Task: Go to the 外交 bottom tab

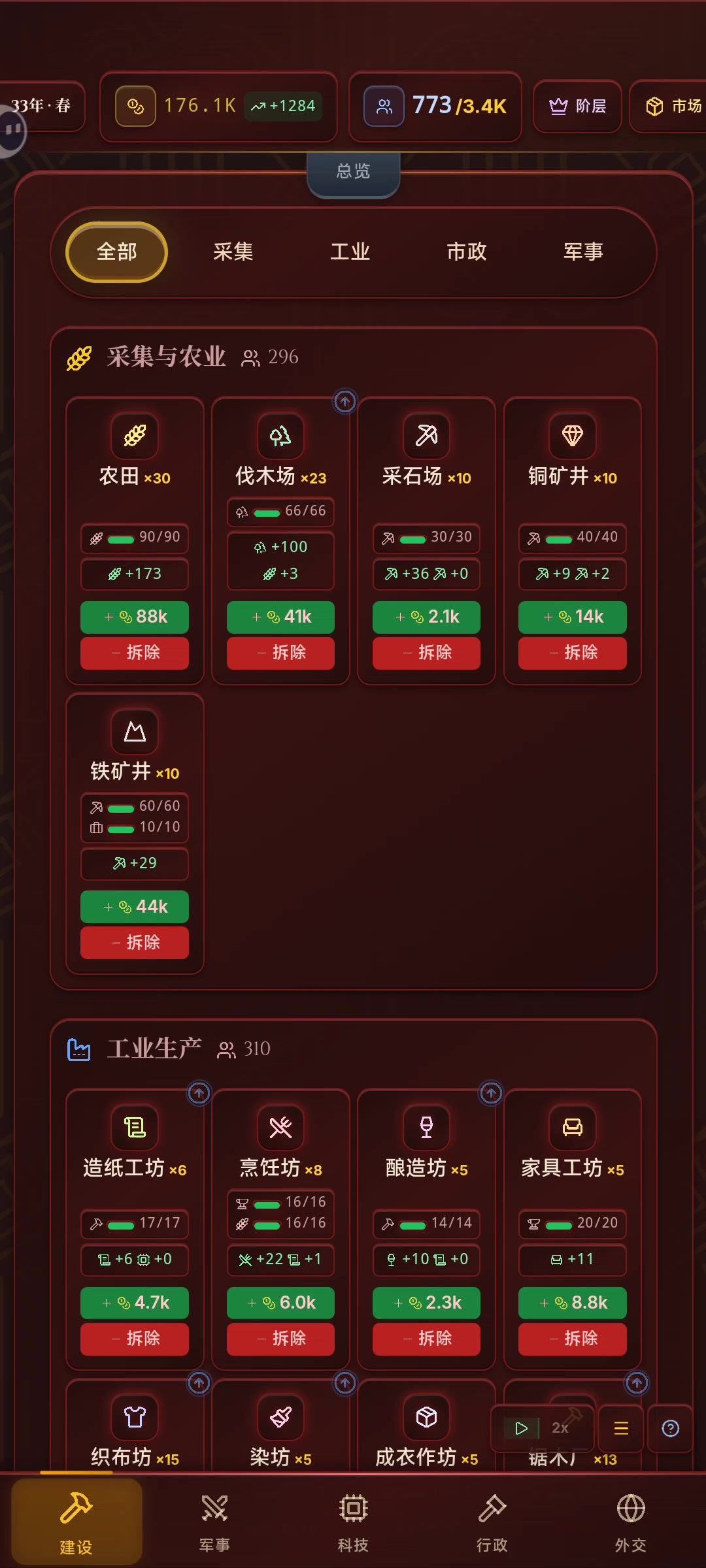Action: tap(630, 1521)
